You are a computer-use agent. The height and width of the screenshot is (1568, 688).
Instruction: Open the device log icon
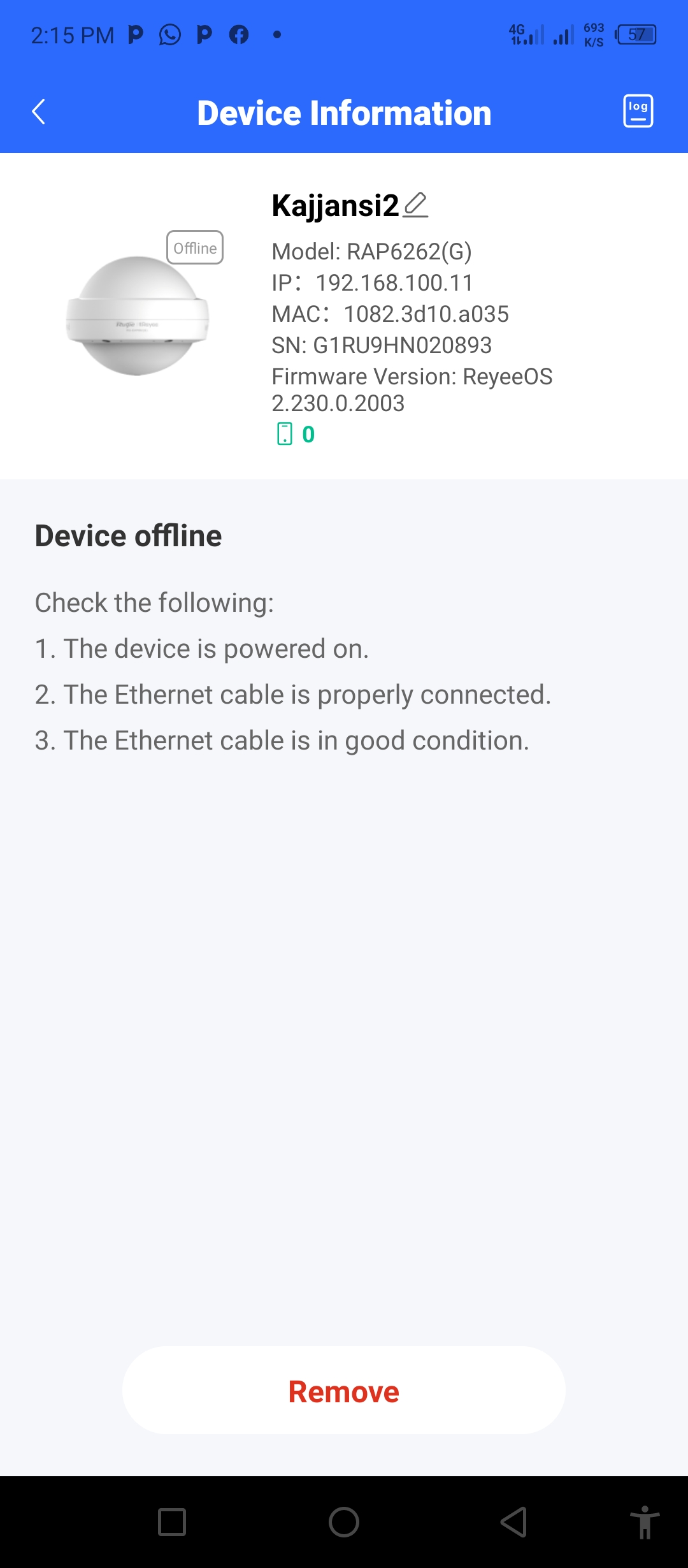coord(638,112)
